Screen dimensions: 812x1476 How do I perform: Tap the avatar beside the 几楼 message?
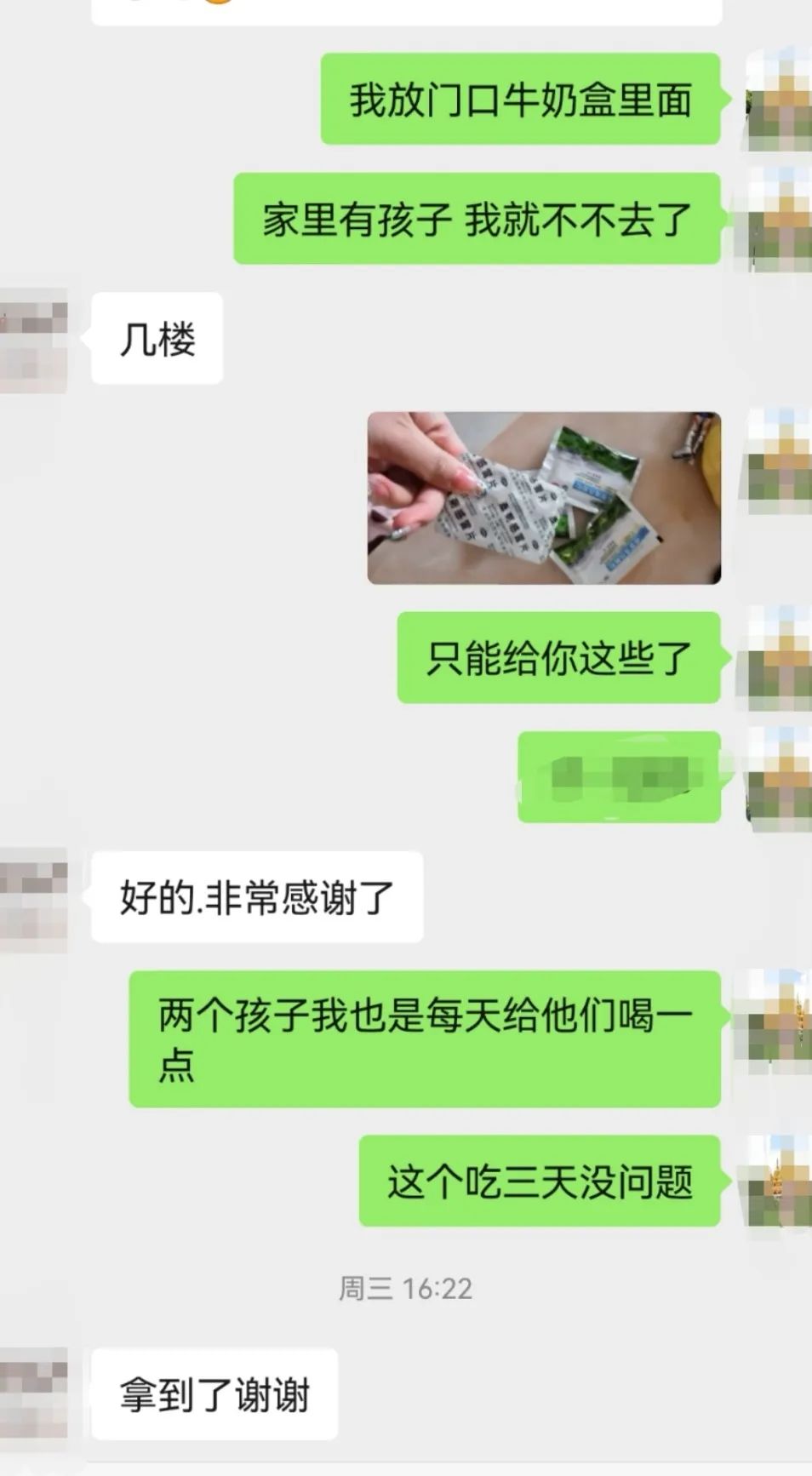[x=34, y=340]
